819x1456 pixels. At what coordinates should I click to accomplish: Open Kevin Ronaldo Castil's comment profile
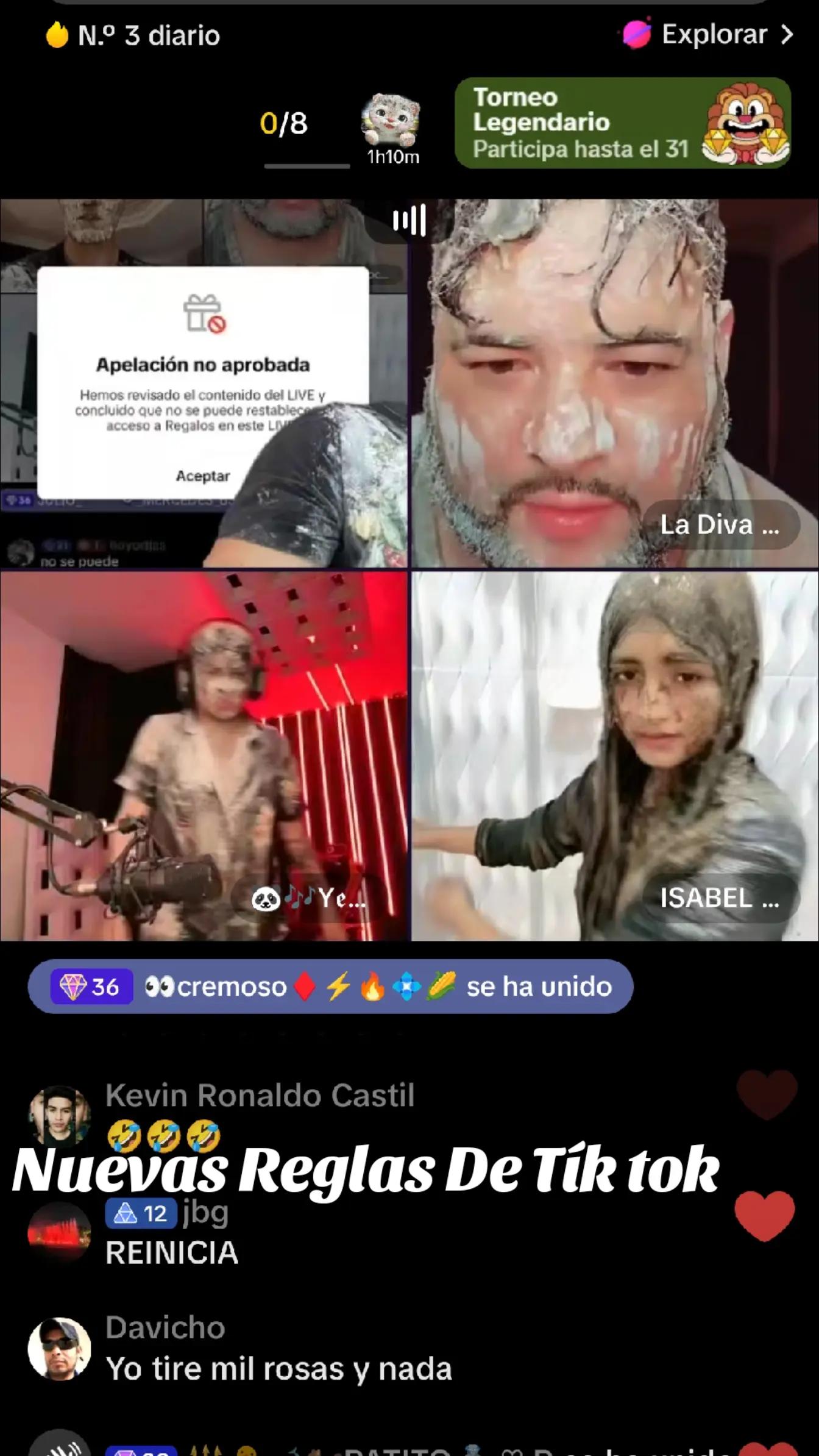(60, 1115)
